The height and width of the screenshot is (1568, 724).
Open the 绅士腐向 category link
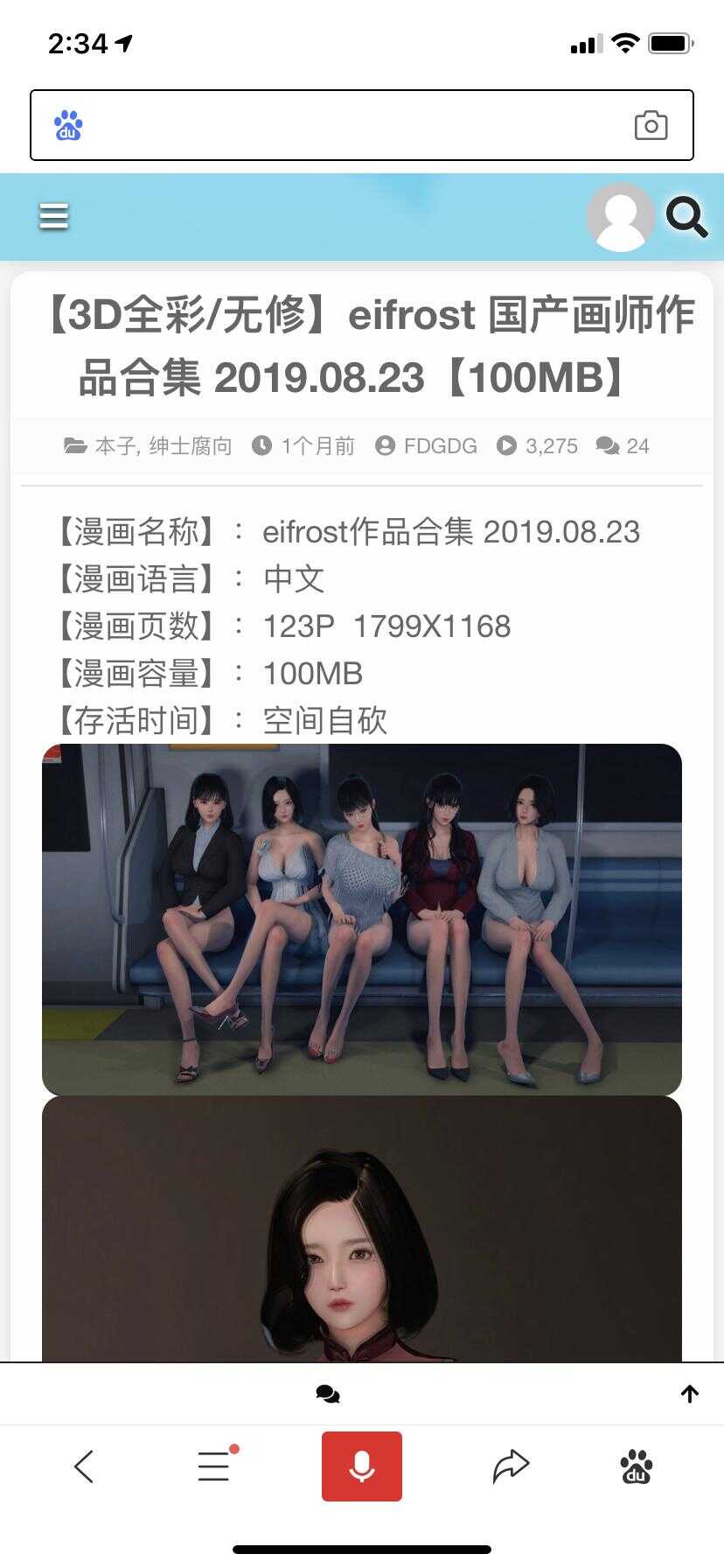pos(191,446)
